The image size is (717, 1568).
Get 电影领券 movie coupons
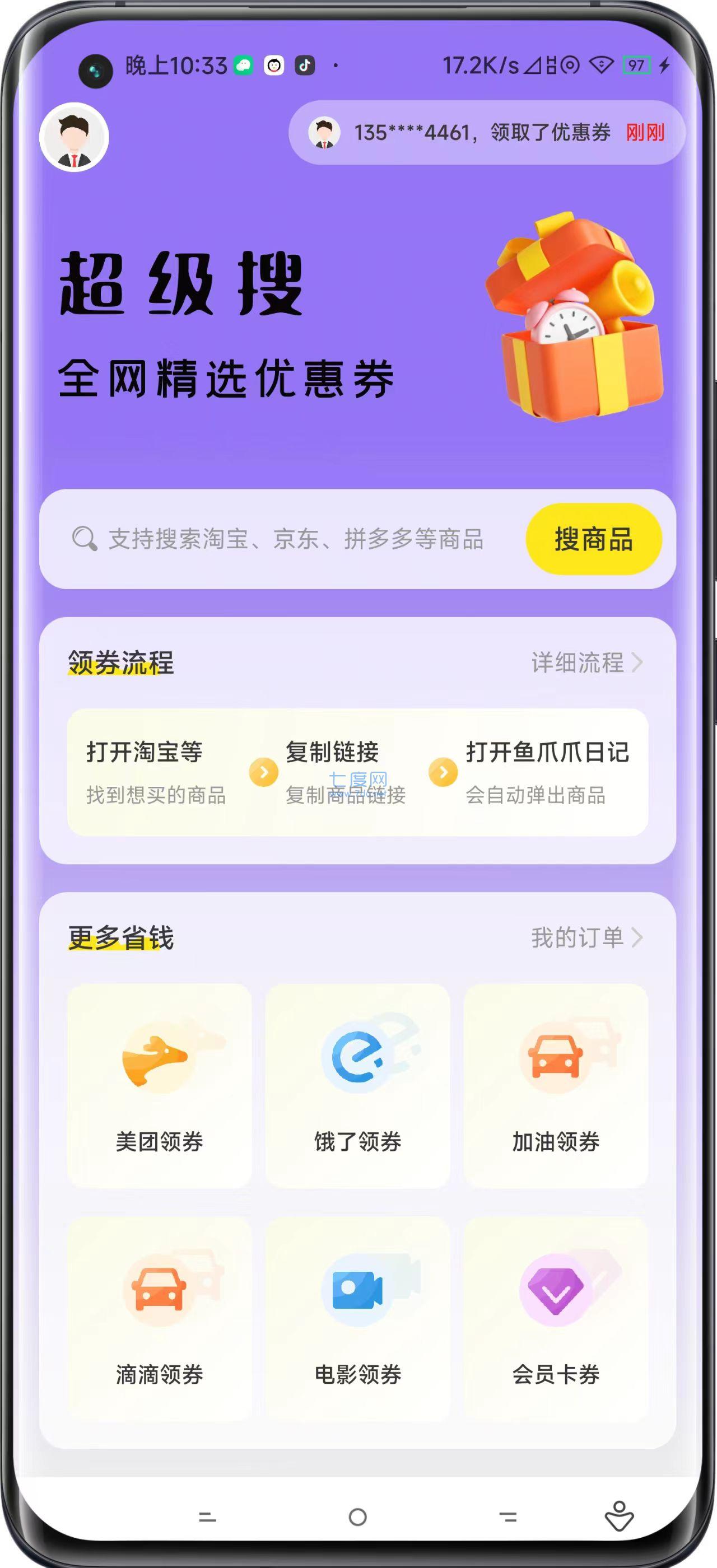coord(358,1318)
